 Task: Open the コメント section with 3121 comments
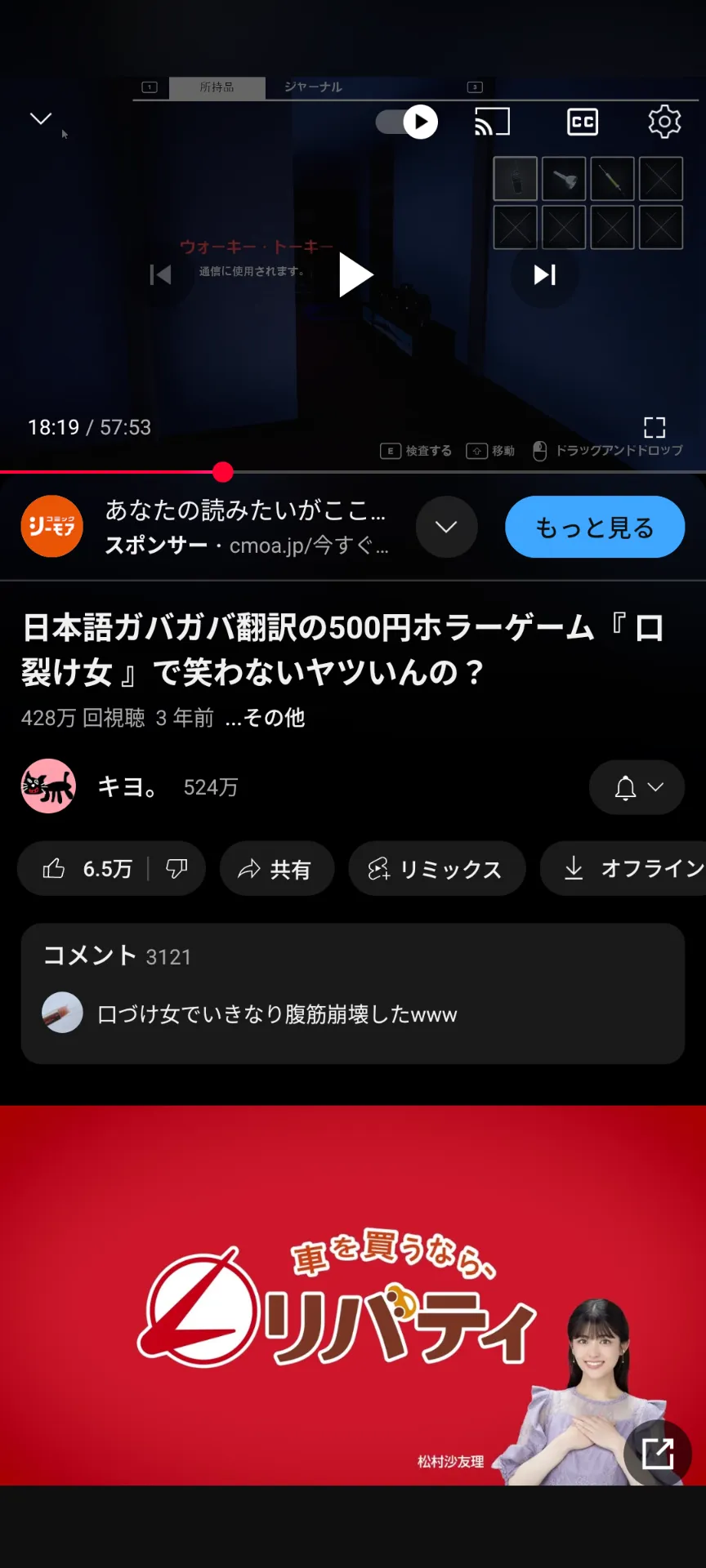[352, 993]
